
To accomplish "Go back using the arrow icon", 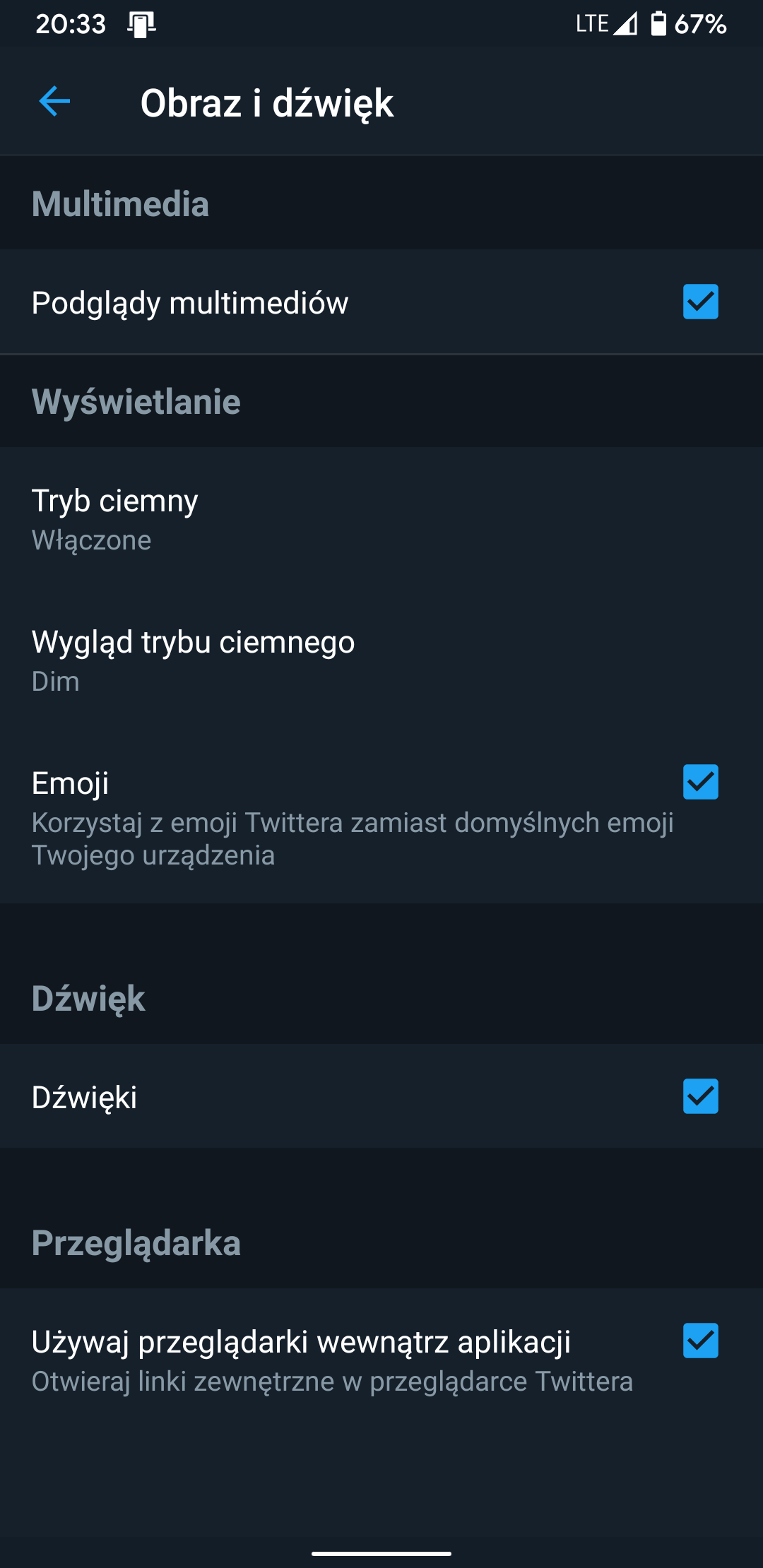I will tap(54, 102).
